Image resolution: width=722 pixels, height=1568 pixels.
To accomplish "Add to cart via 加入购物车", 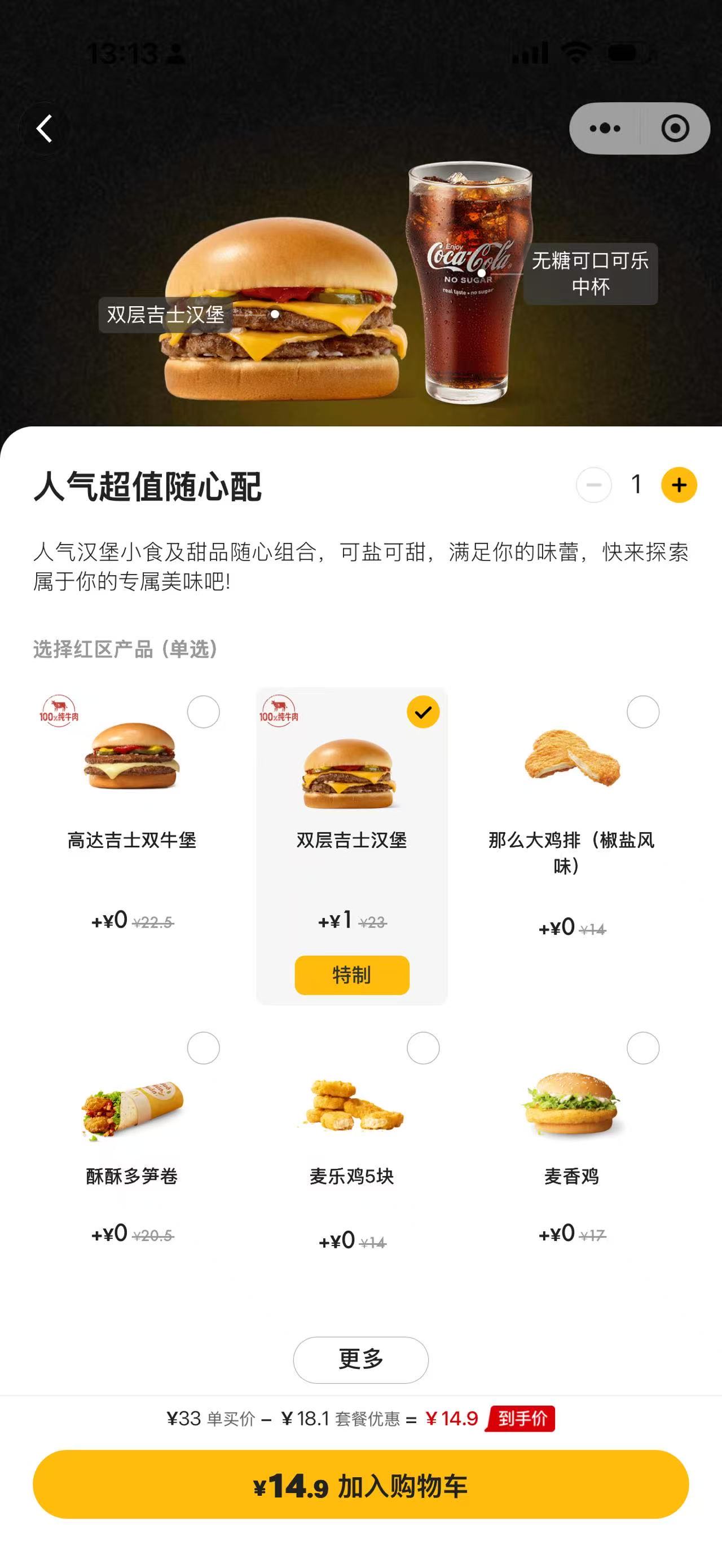I will coord(360,1486).
